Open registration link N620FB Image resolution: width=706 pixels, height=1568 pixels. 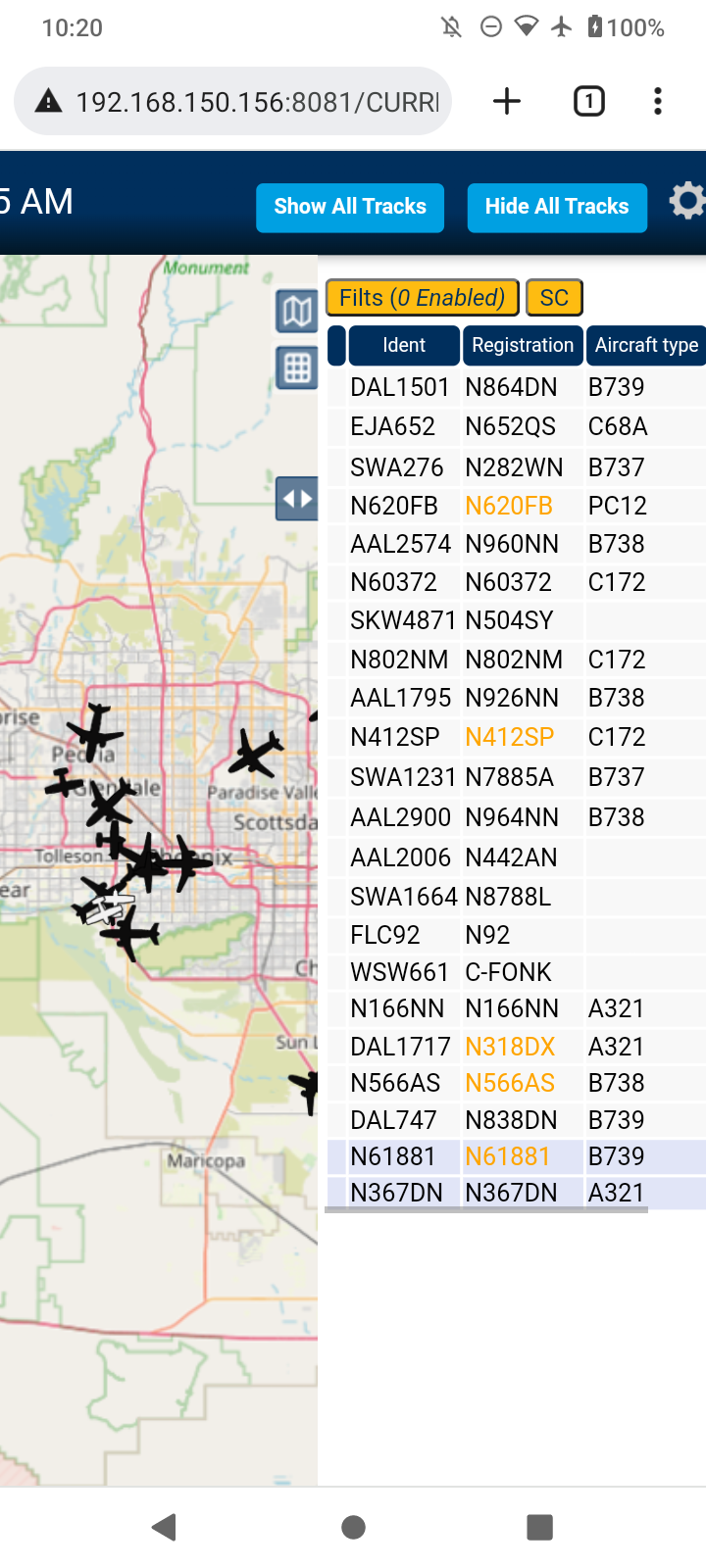(509, 506)
